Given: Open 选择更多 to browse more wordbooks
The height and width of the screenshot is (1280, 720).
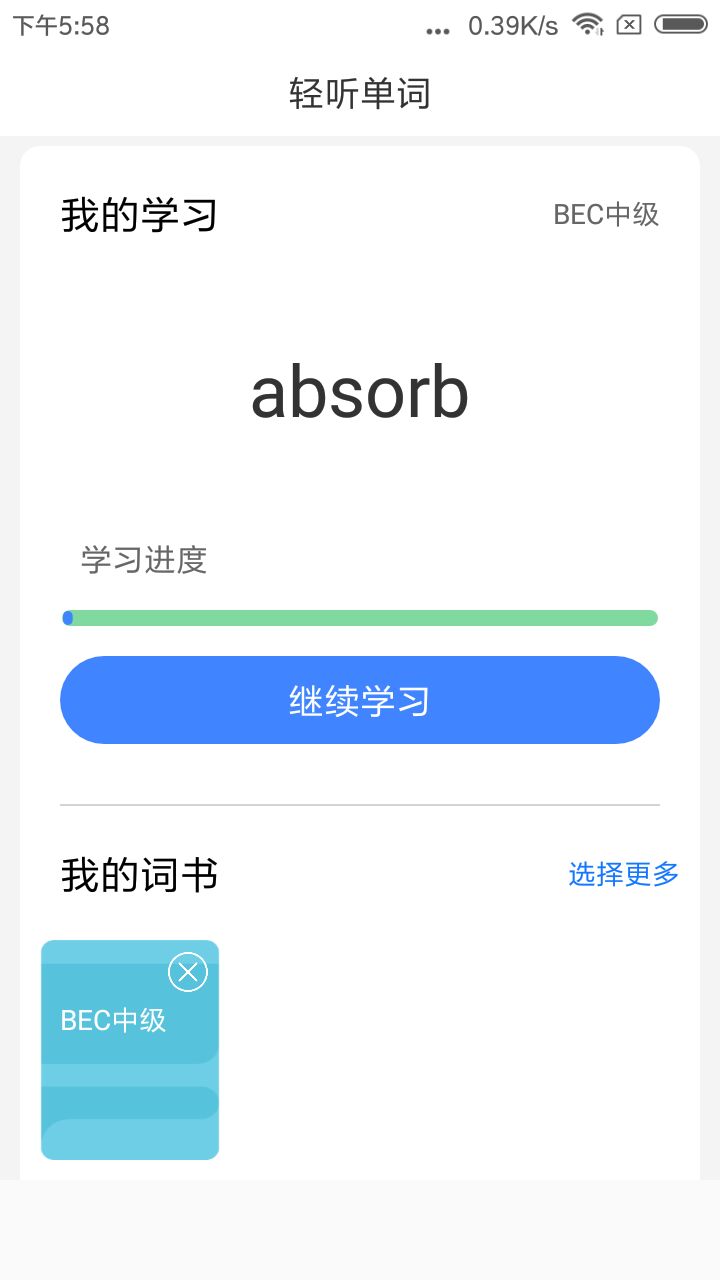Looking at the screenshot, I should 623,873.
